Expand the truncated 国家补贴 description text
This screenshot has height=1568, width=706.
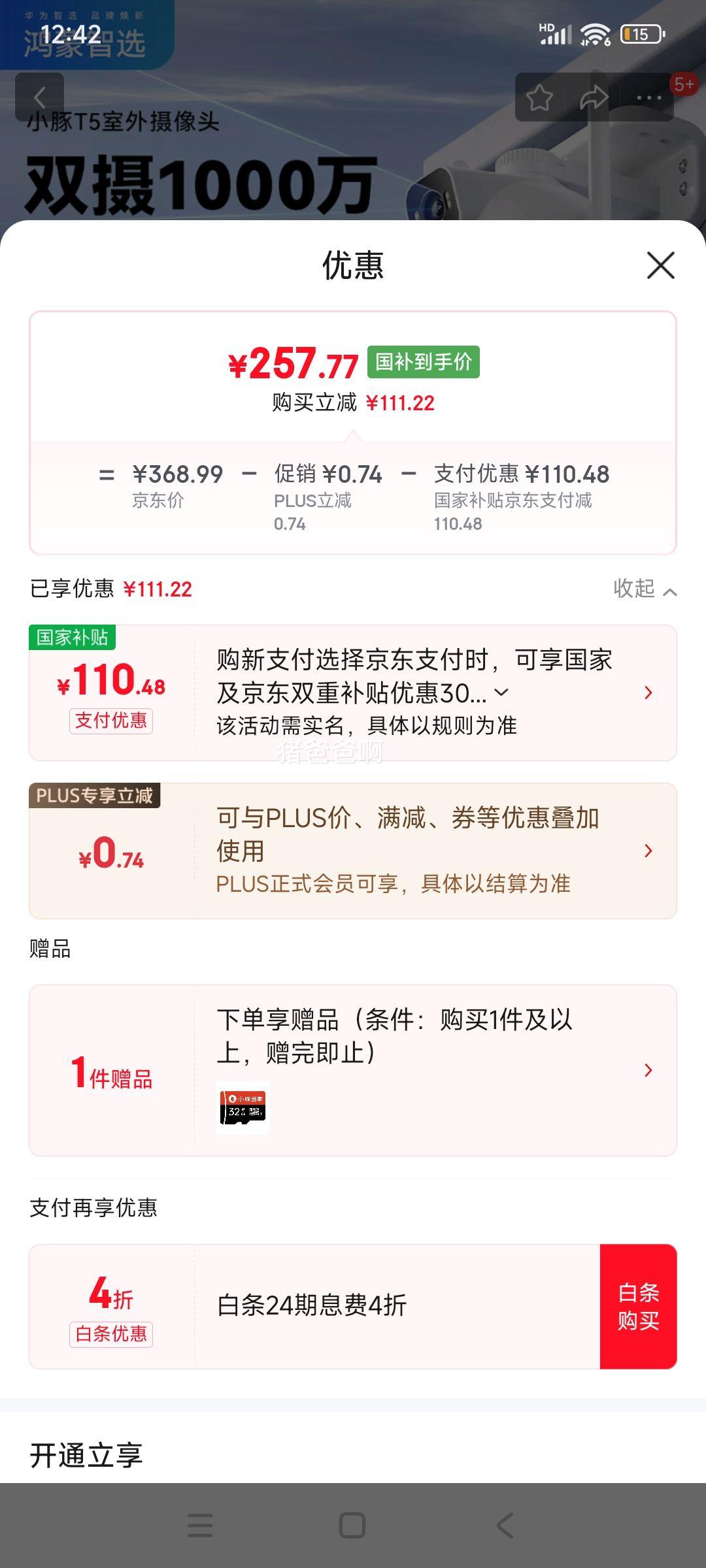[501, 693]
